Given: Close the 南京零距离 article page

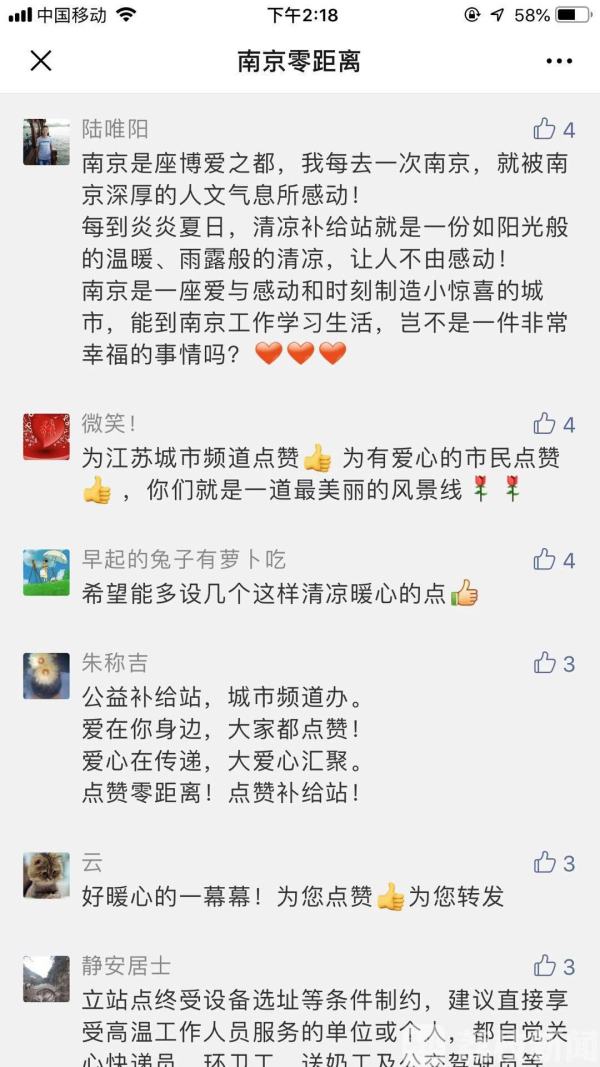Looking at the screenshot, I should tap(40, 61).
